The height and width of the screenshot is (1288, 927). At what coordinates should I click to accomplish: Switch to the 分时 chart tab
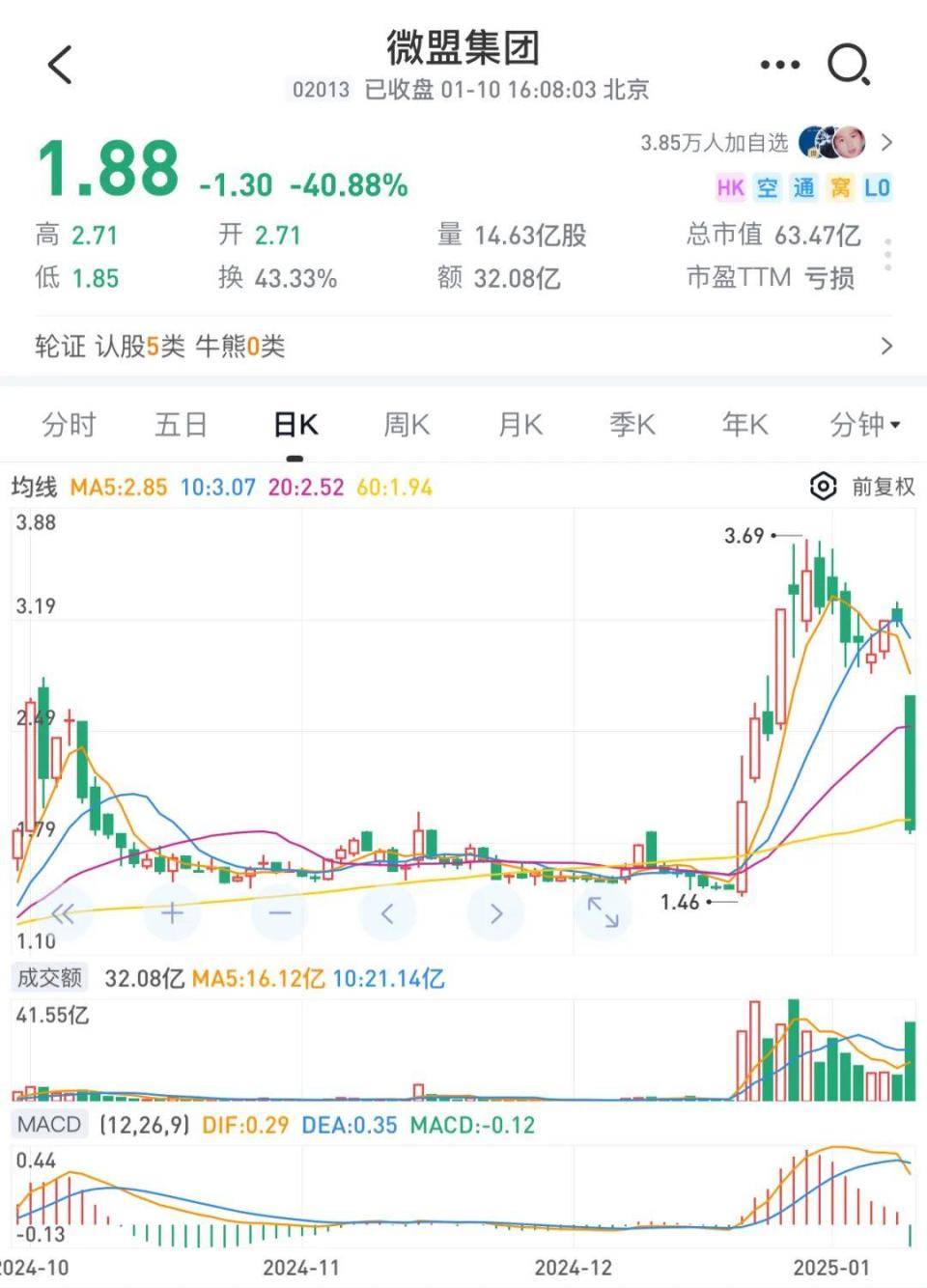68,425
